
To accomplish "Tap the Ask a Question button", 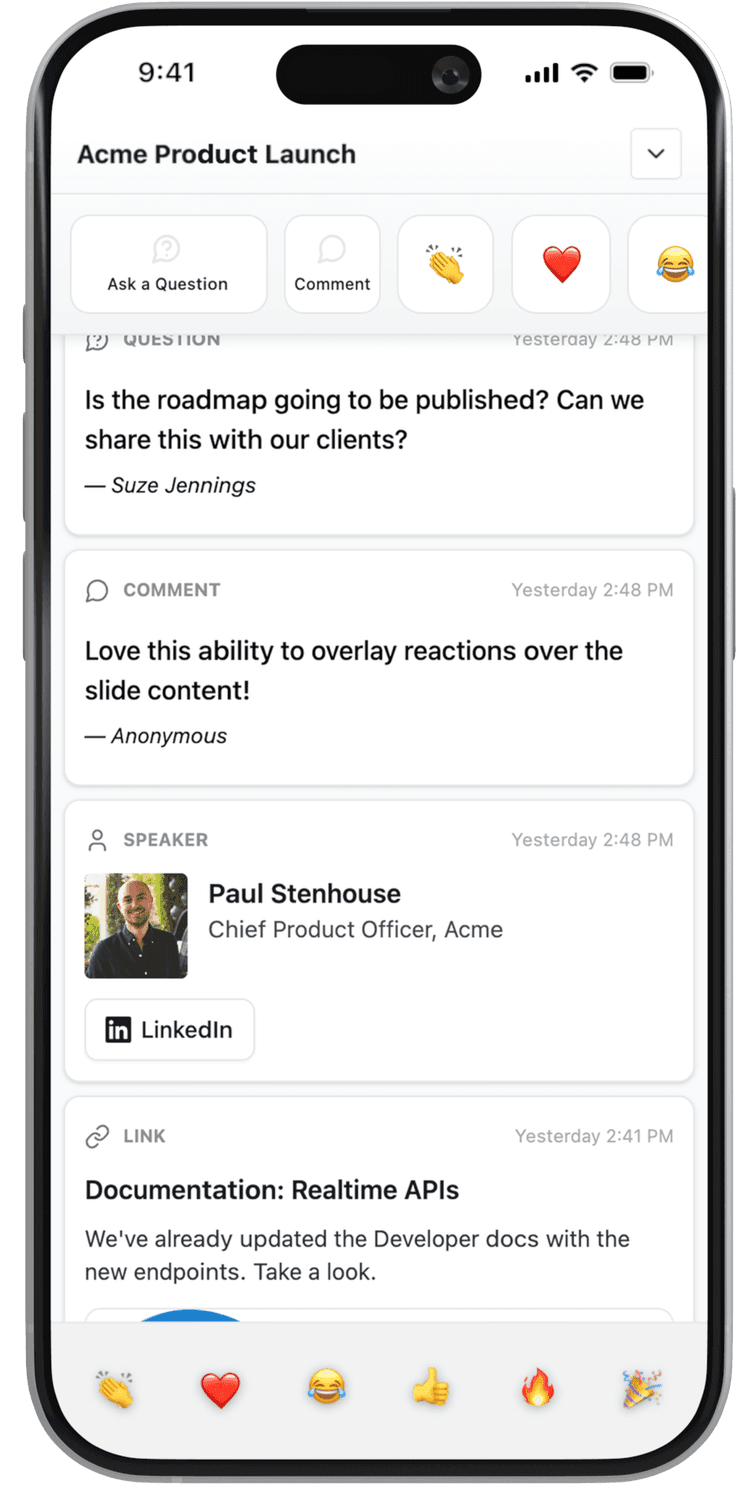I will pyautogui.click(x=168, y=264).
